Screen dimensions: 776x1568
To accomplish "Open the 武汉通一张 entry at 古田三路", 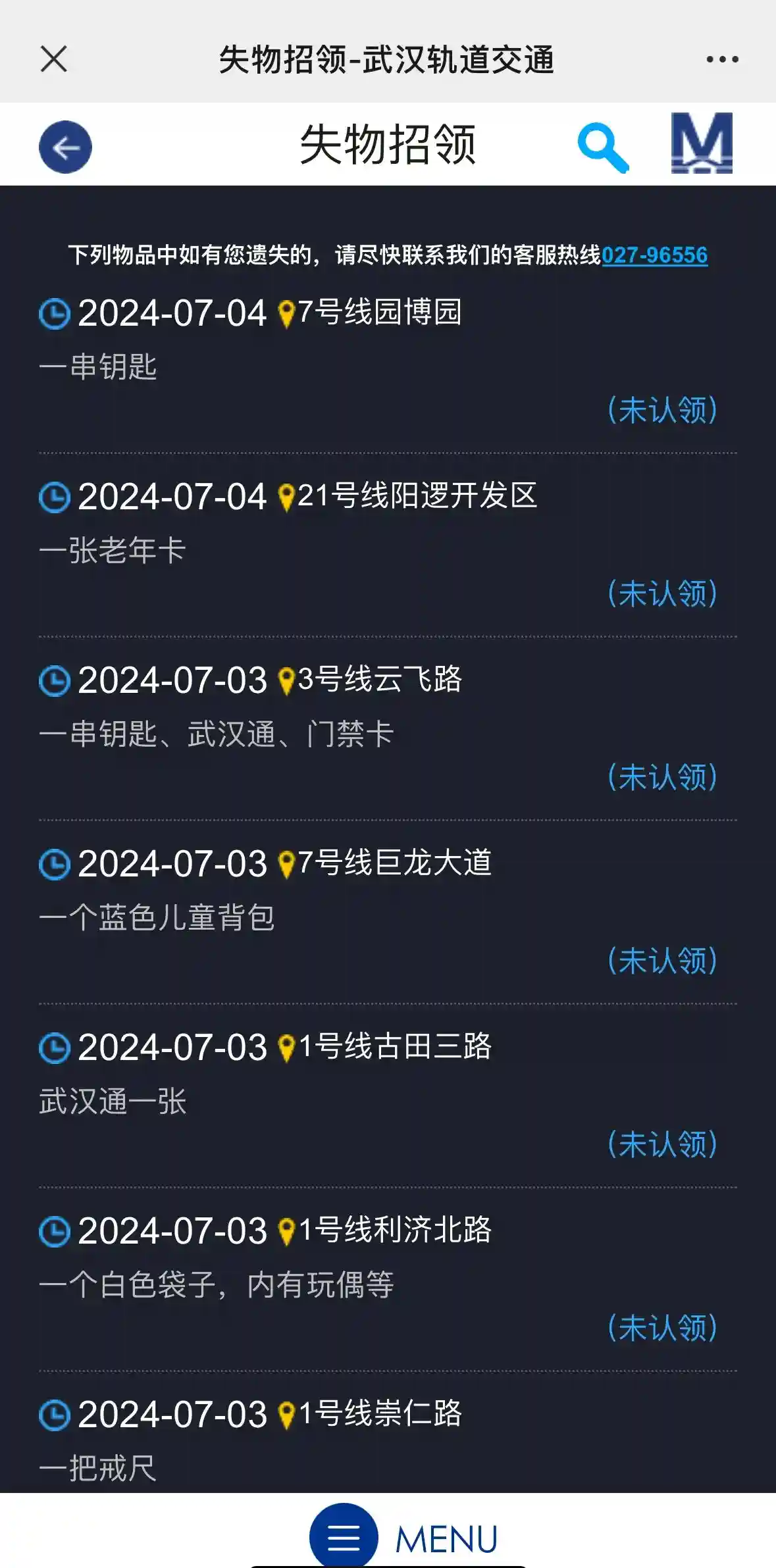I will [388, 1096].
